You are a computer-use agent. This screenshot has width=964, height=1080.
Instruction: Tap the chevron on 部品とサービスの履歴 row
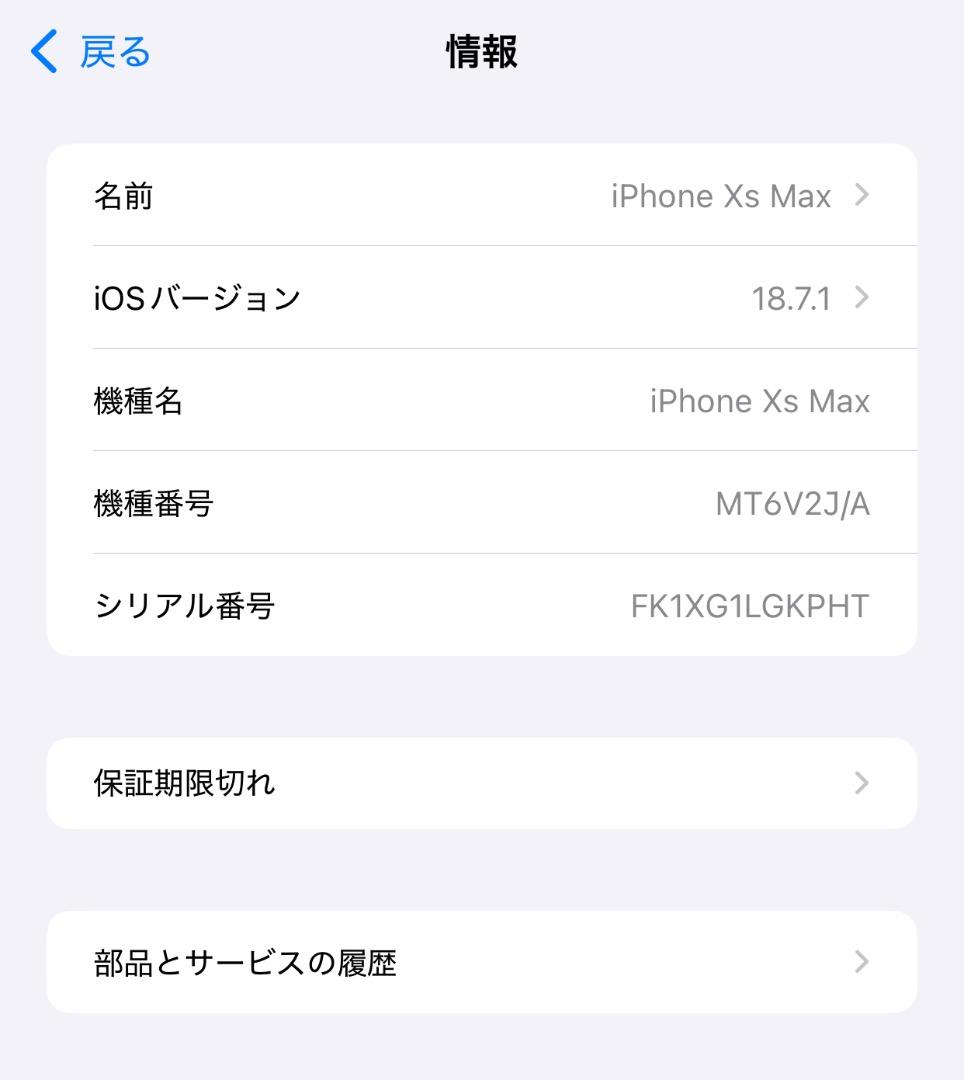[x=860, y=962]
